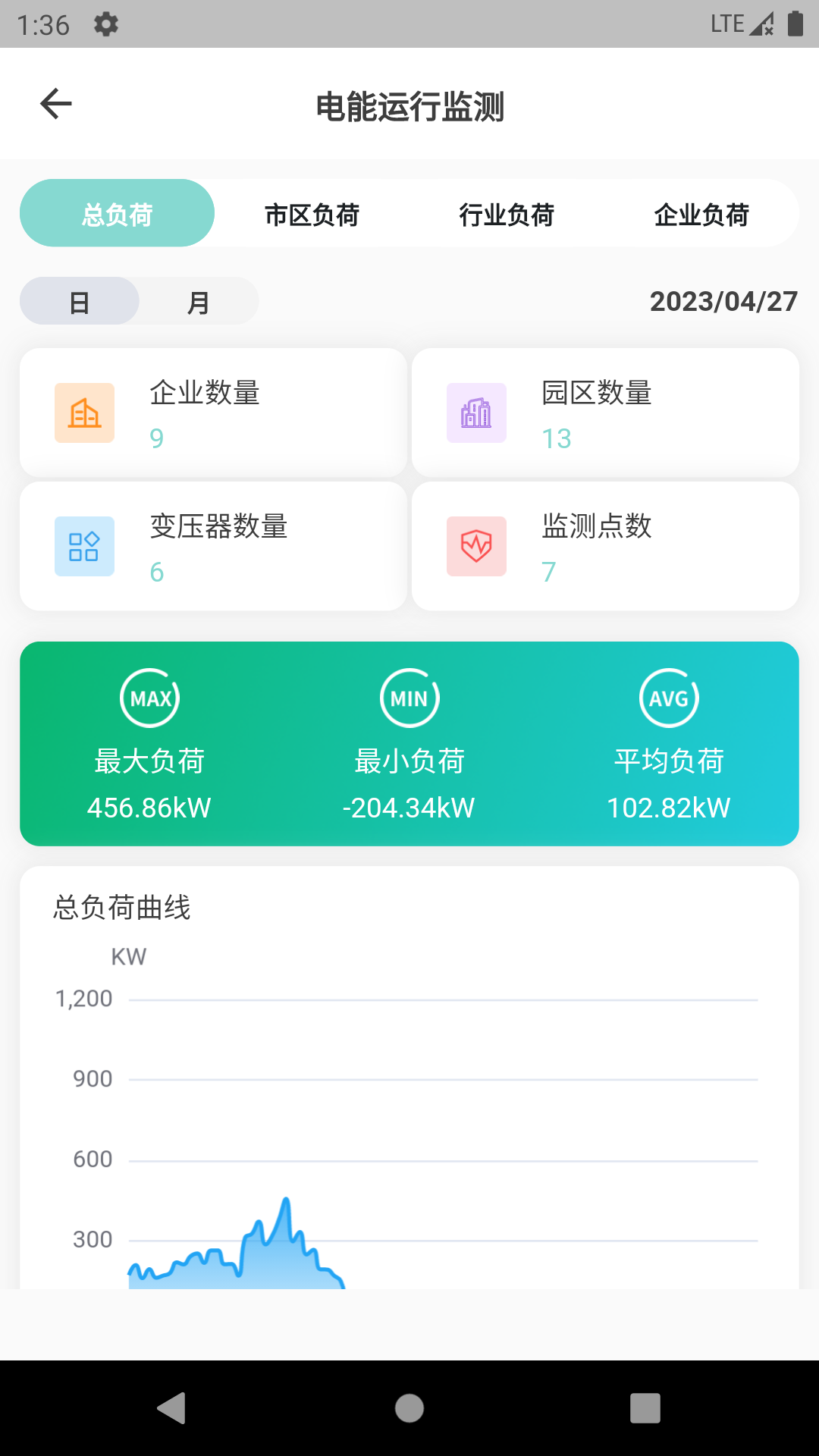Click the 最大负荷 456.86kW value

tap(149, 808)
